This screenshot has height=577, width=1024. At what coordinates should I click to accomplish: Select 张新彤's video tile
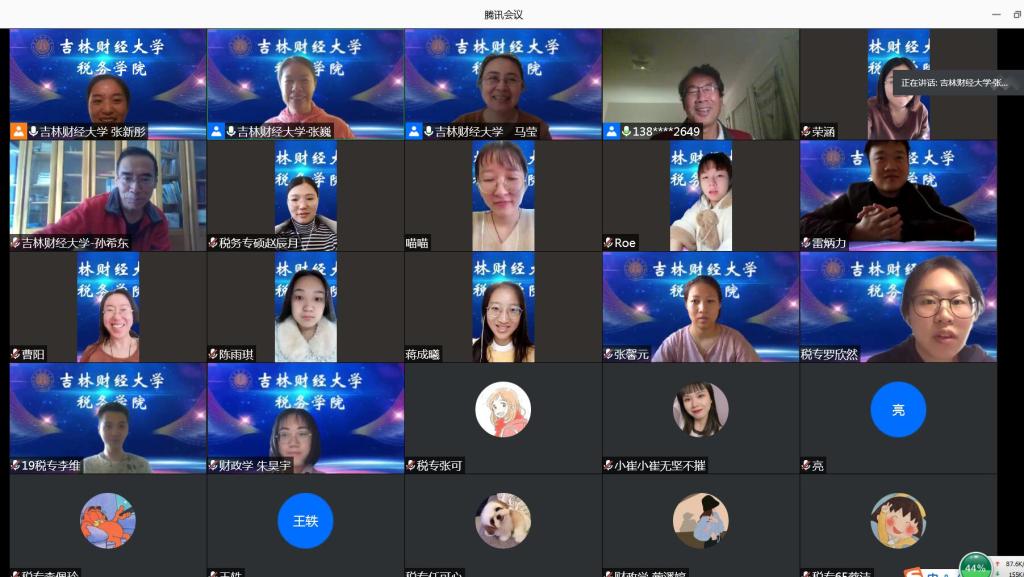[x=108, y=84]
